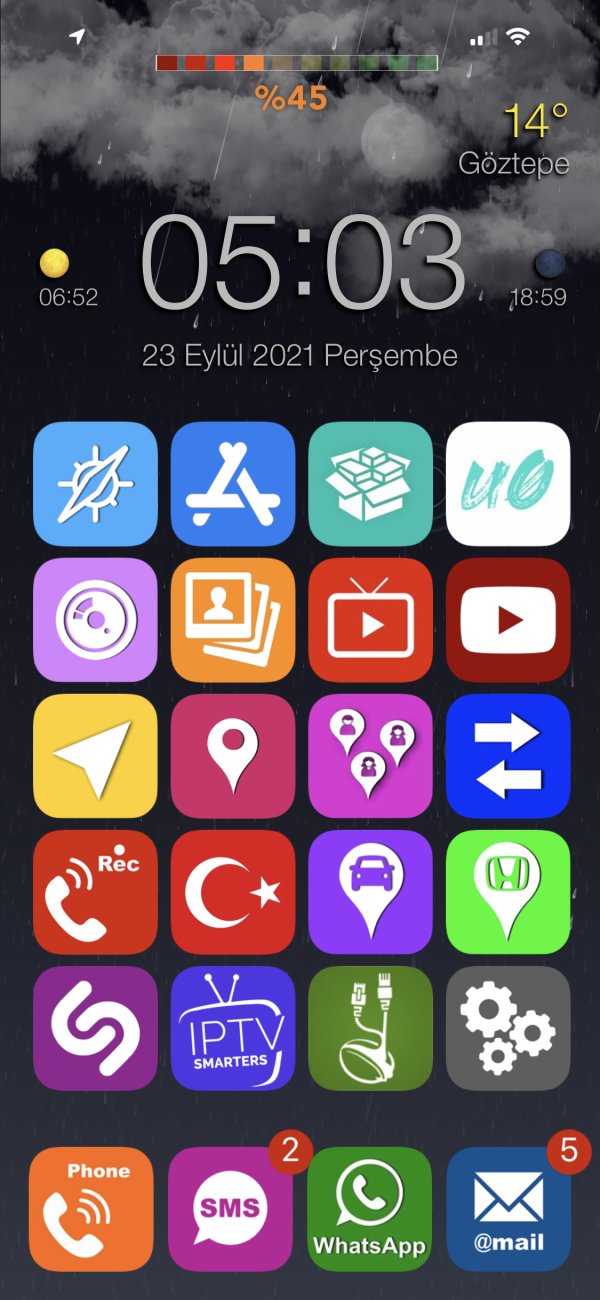Open the map pin app

point(233,756)
